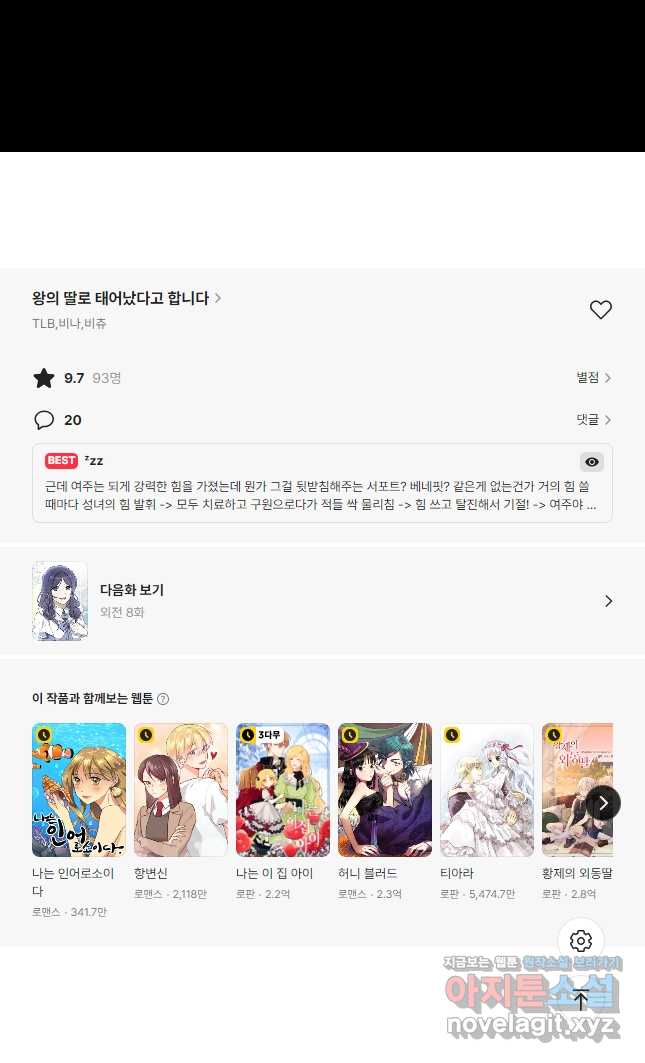Image resolution: width=645 pixels, height=1063 pixels.
Task: Show more recommended webtoons with the arrow
Action: click(603, 803)
